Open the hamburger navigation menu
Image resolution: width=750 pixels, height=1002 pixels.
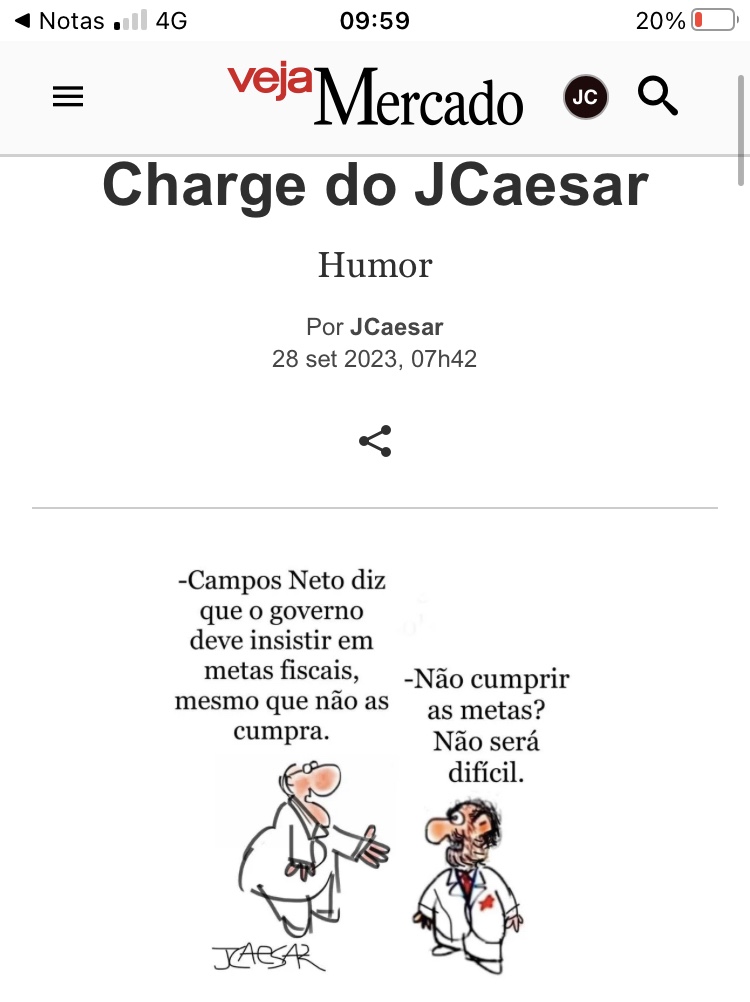click(x=68, y=97)
